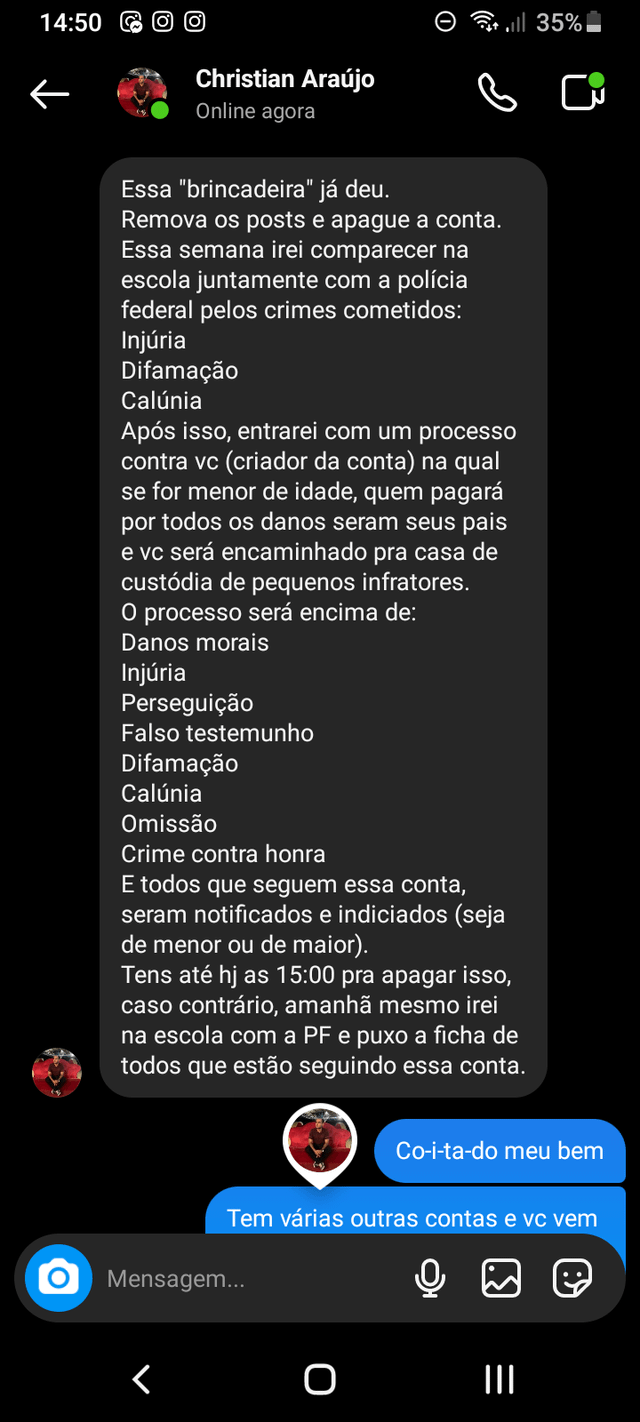This screenshot has width=640, height=1422.
Task: Go to the home screen
Action: (x=320, y=1380)
